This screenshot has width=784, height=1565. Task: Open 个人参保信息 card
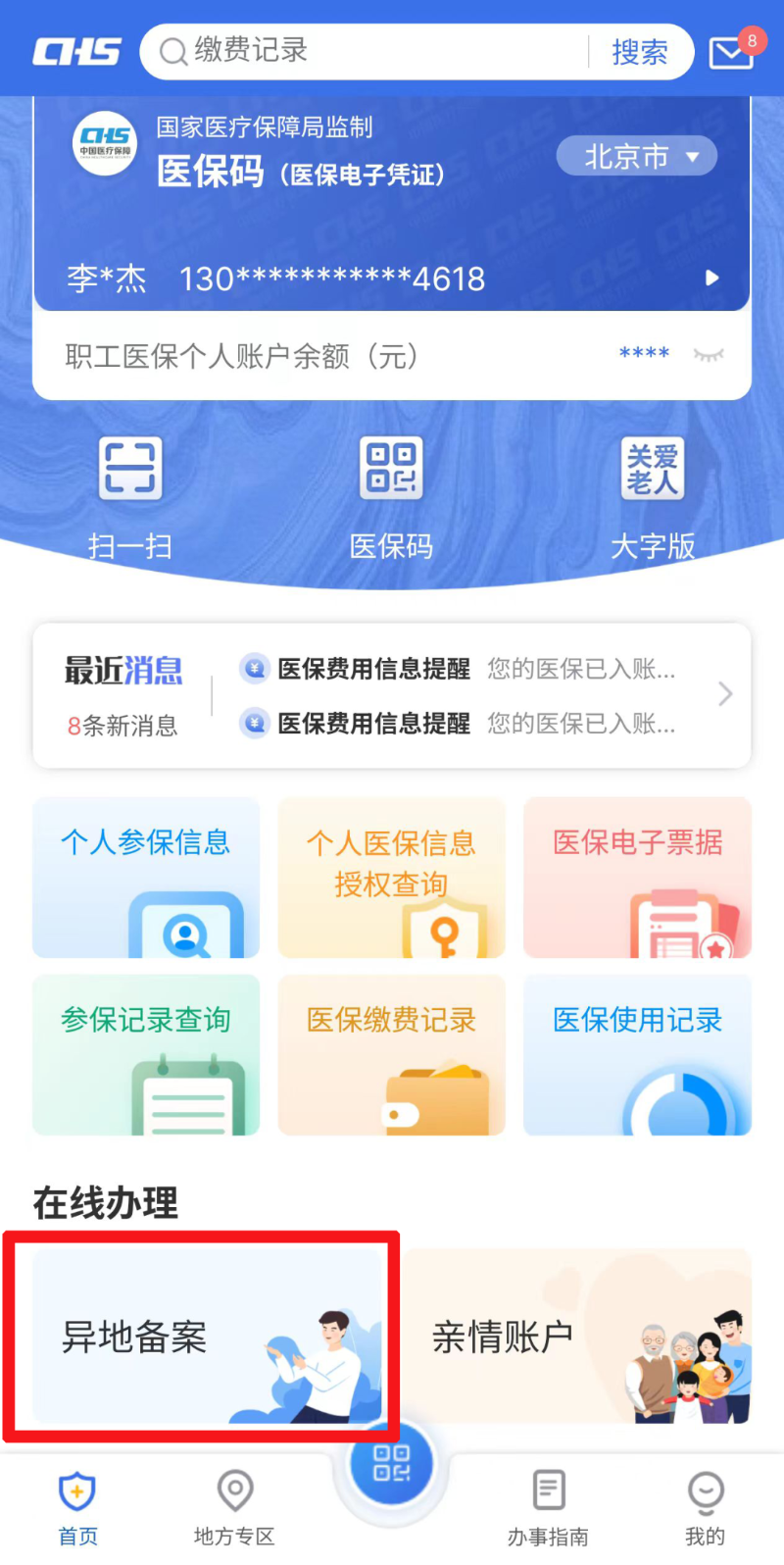[146, 877]
